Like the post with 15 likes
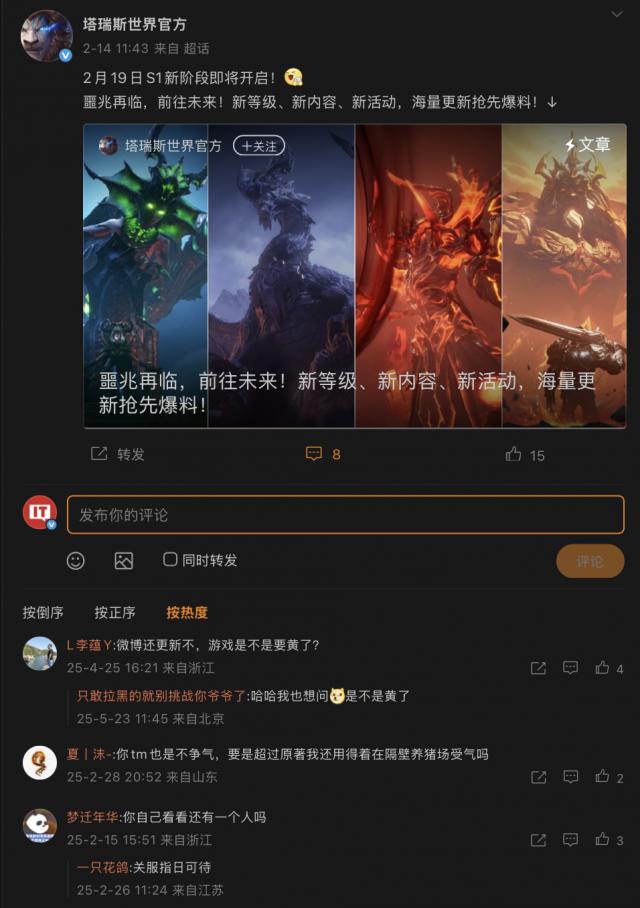 [x=525, y=455]
